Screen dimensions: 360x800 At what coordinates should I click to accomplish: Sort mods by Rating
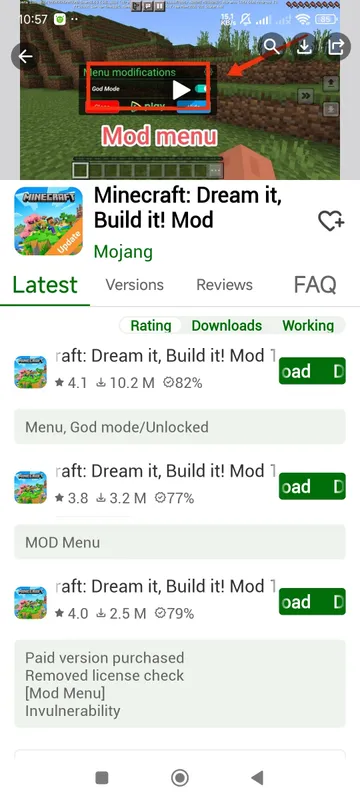pyautogui.click(x=151, y=326)
